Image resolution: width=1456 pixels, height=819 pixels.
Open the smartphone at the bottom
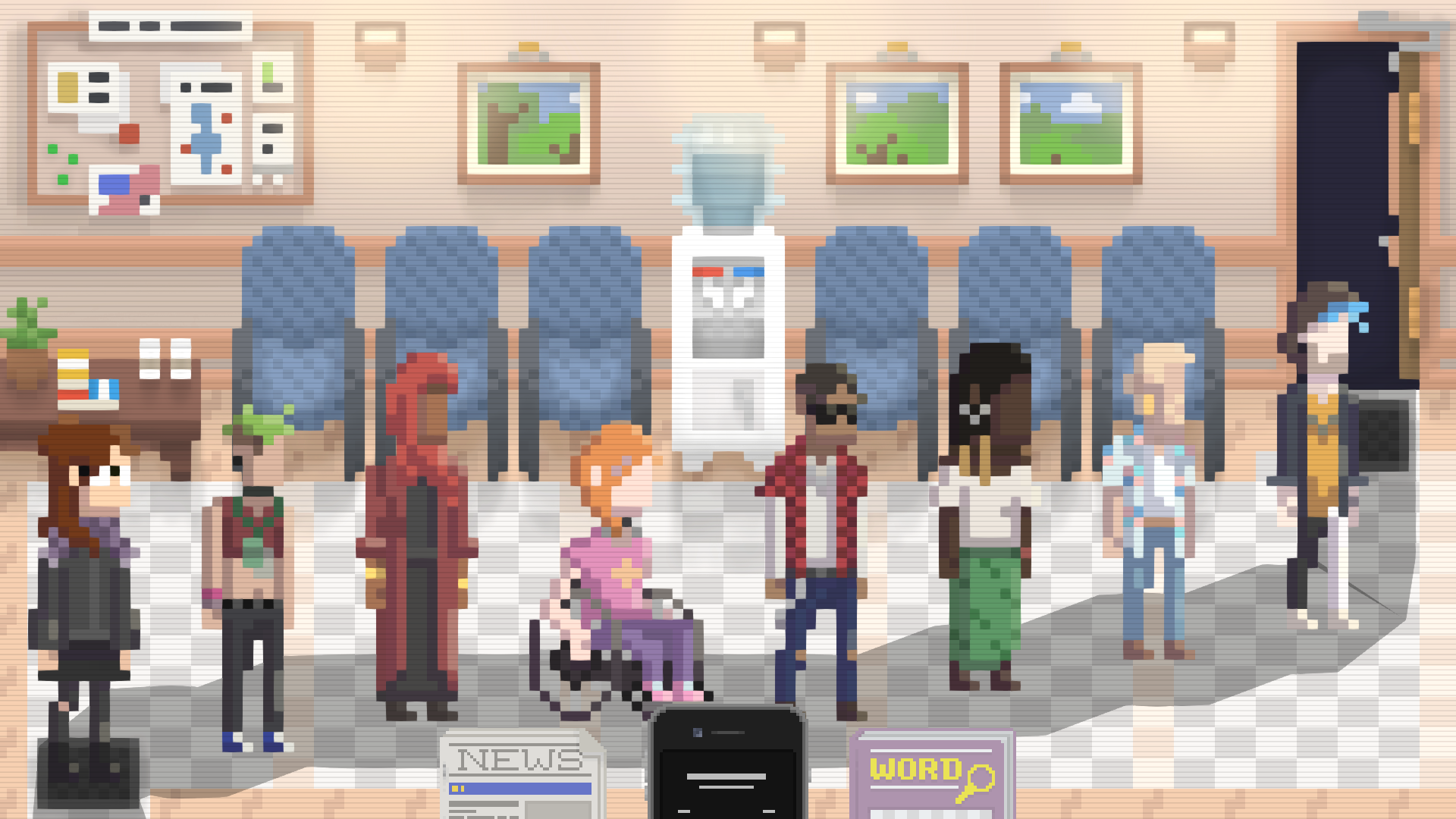coord(726,766)
